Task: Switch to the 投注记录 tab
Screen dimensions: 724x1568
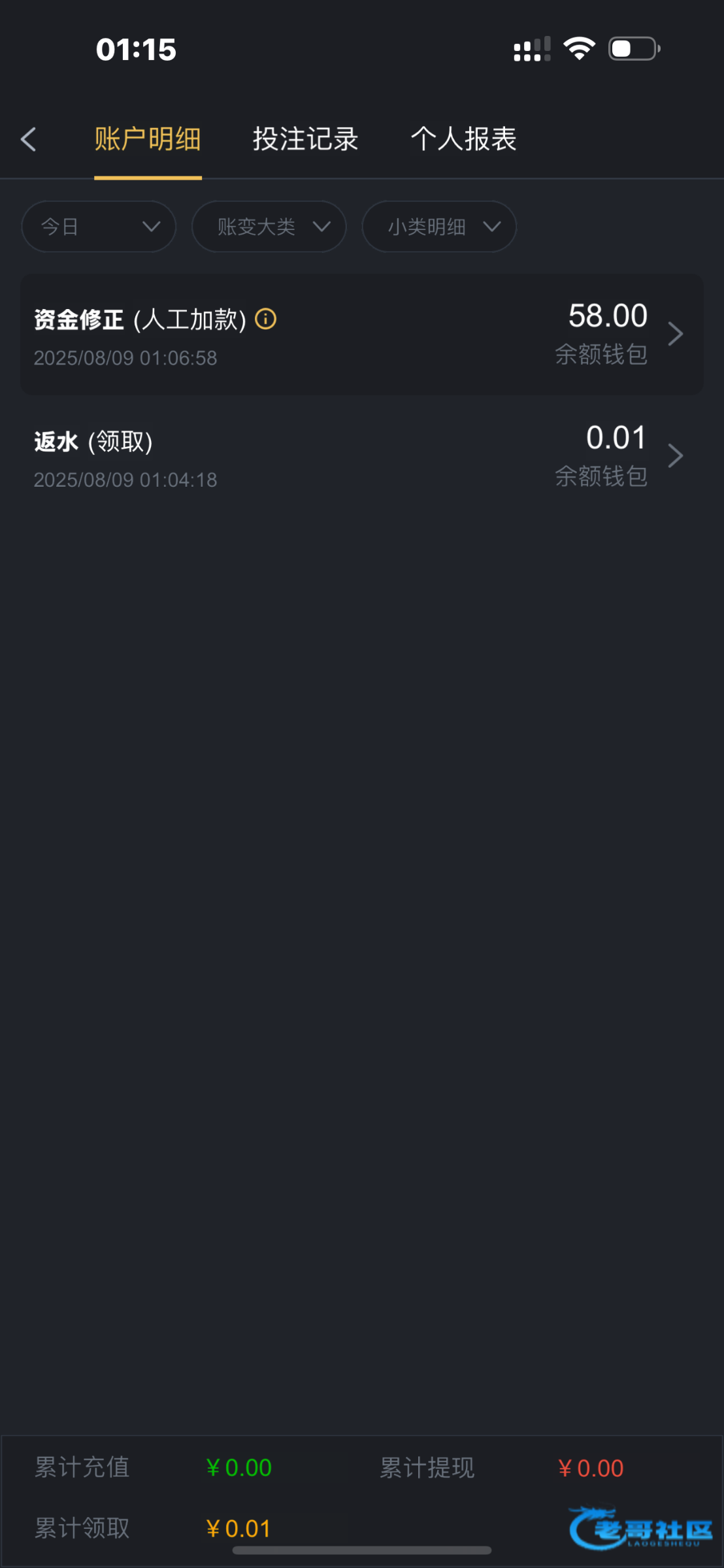Action: pyautogui.click(x=305, y=139)
